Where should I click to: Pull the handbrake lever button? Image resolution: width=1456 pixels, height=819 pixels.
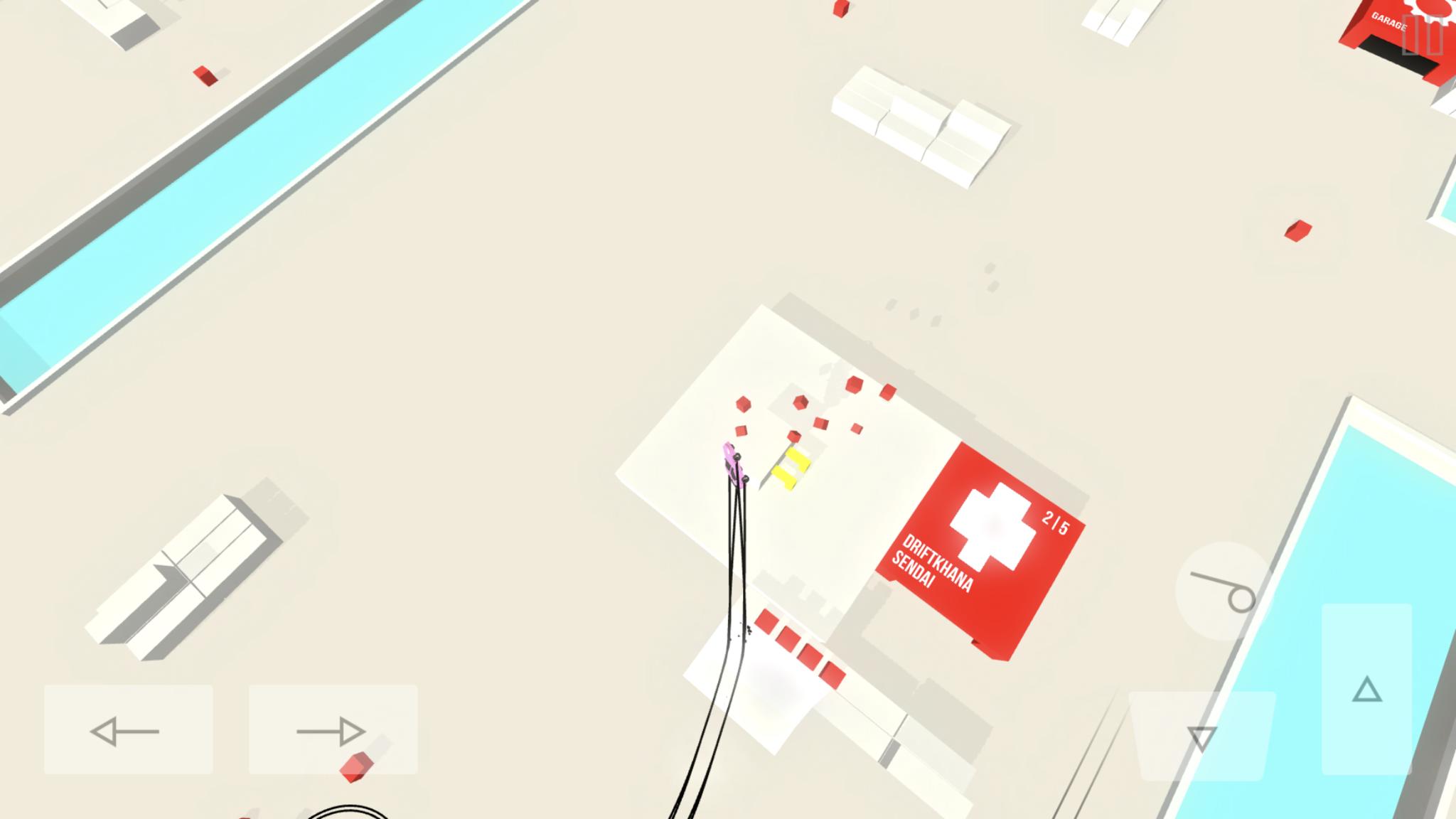coord(1224,591)
